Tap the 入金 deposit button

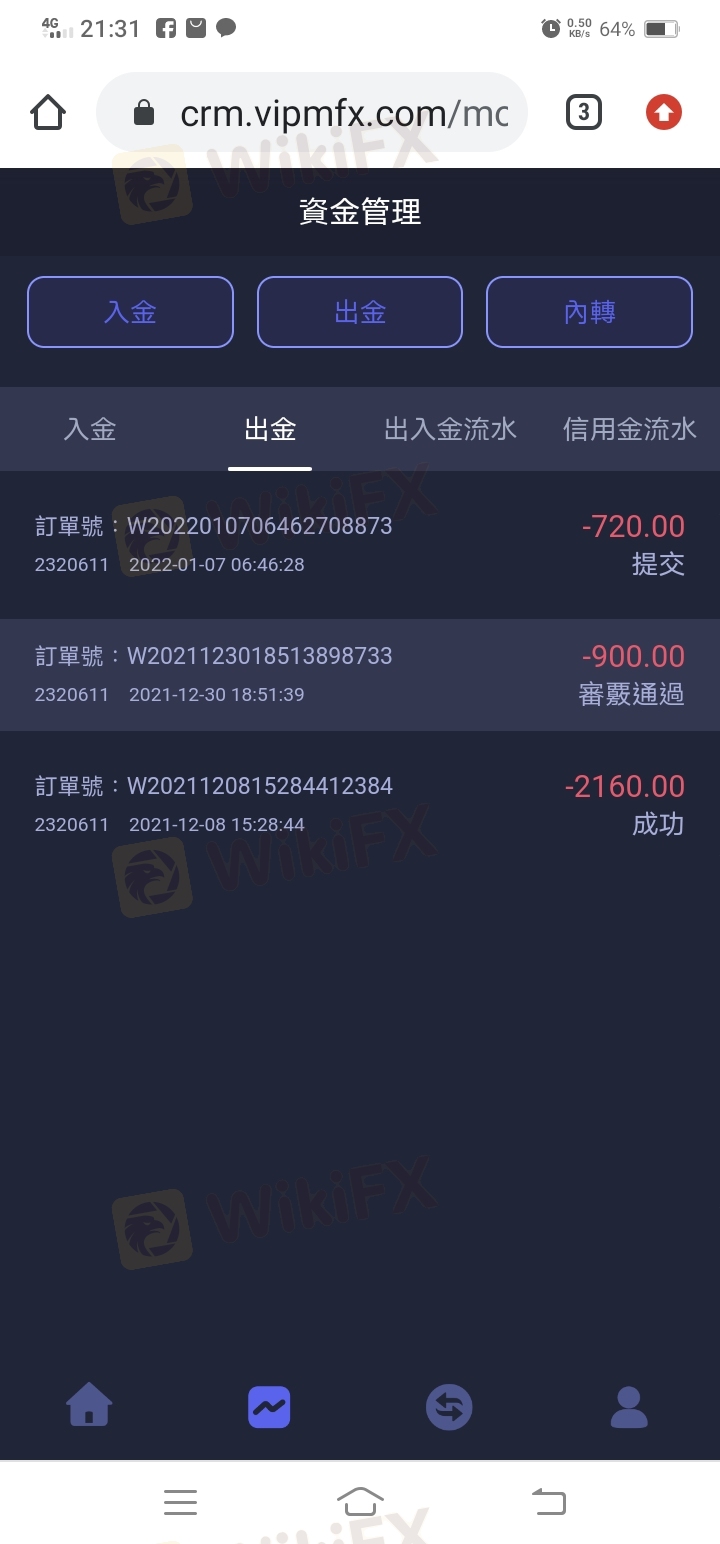click(x=130, y=312)
